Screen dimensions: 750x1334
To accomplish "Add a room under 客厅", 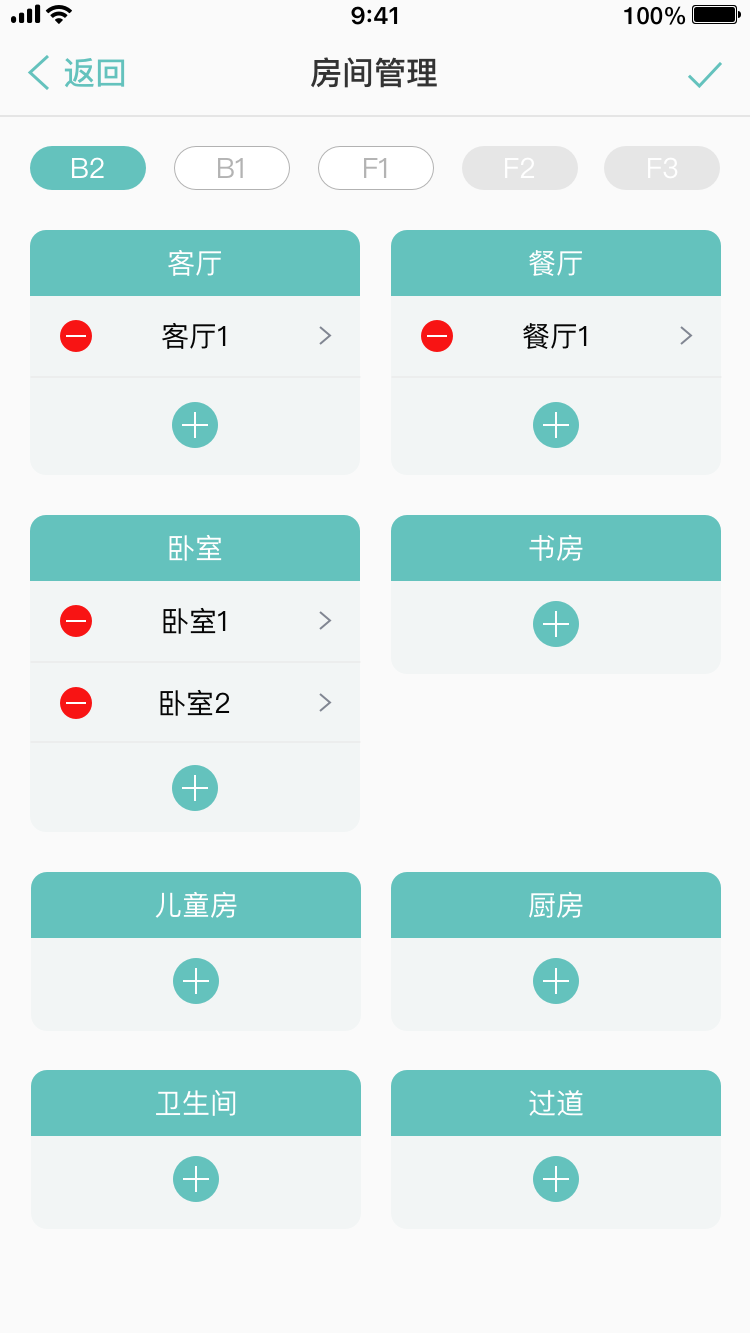I will point(195,425).
